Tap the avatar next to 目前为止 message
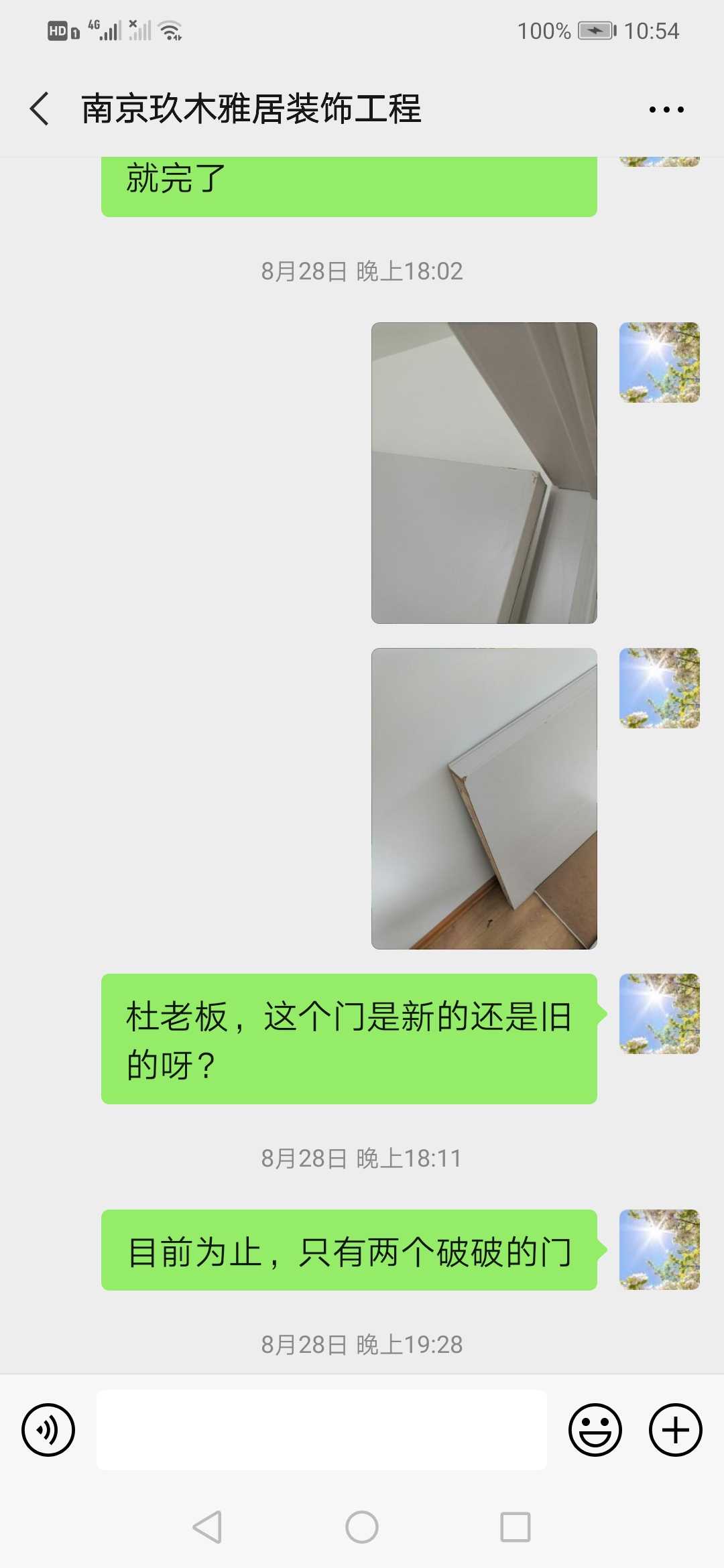The height and width of the screenshot is (1568, 724). 659,1250
